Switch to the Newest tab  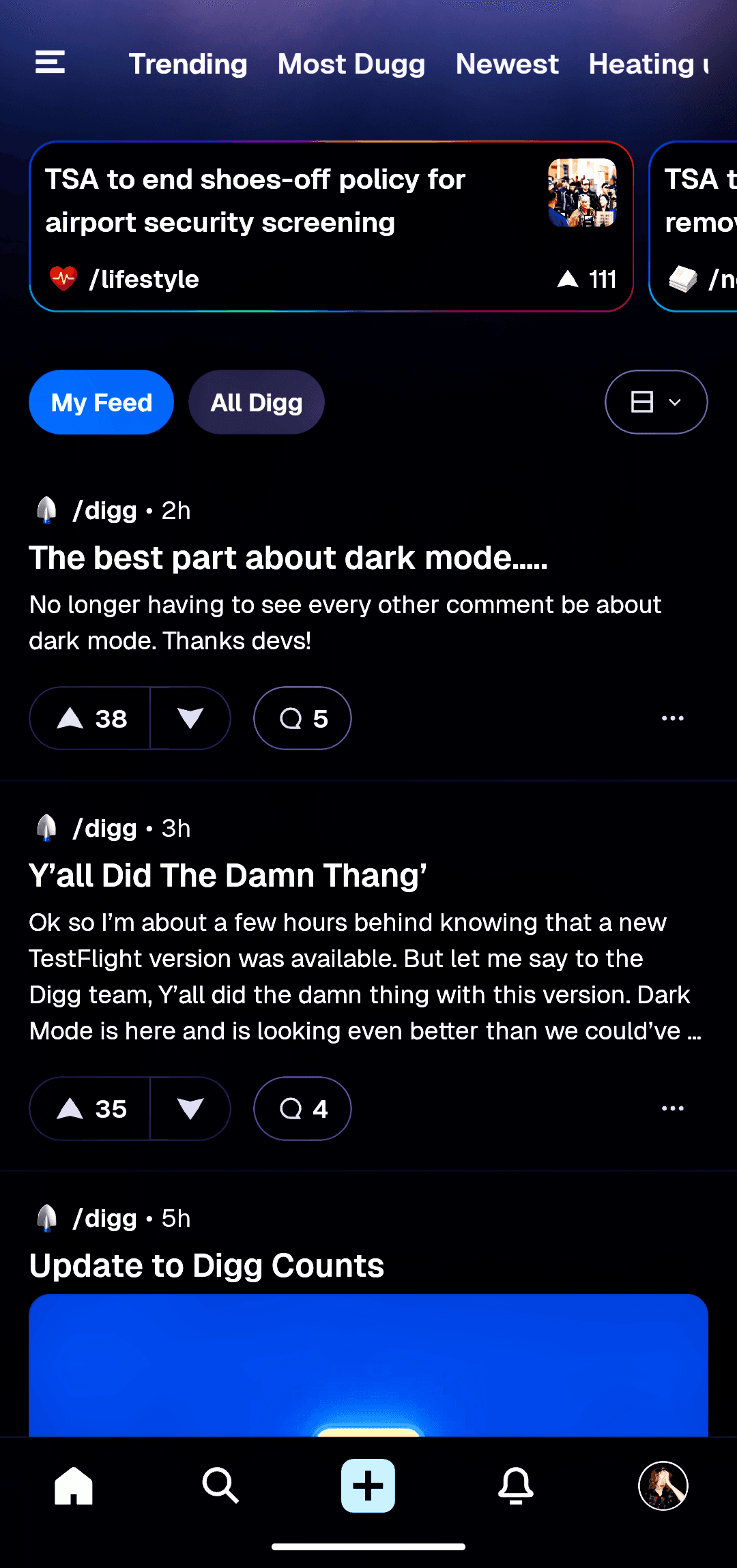(x=506, y=63)
